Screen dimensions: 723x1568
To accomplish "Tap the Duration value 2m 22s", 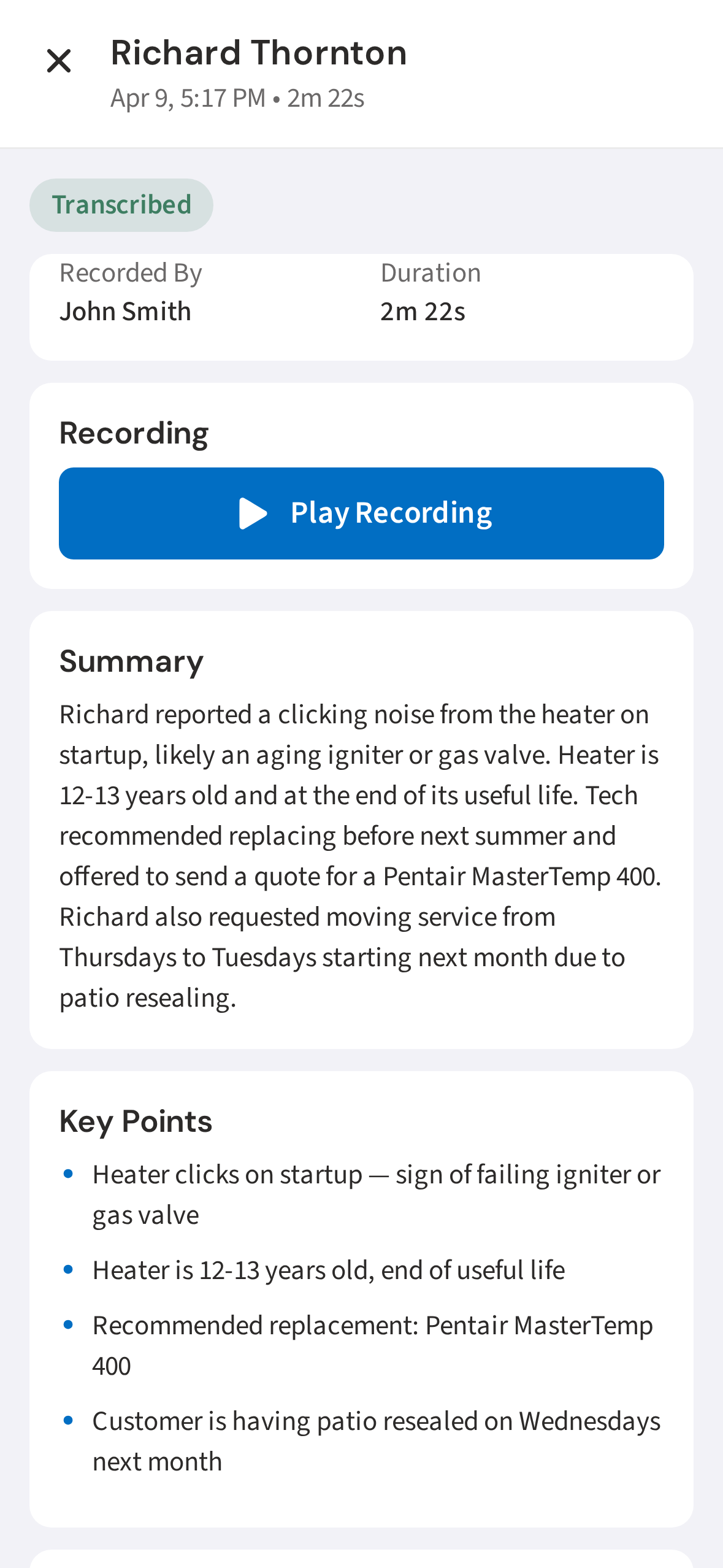I will [423, 311].
